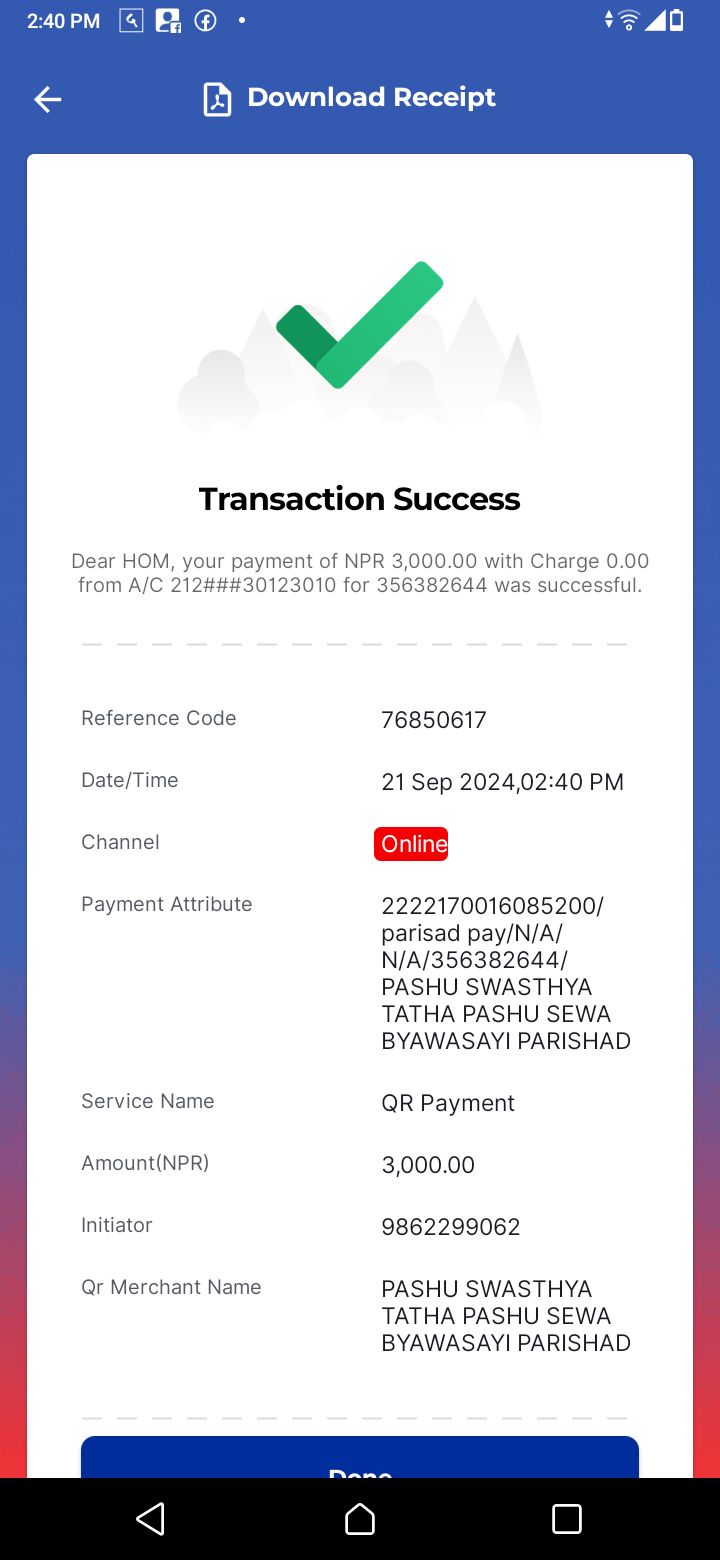Tap the system back navigation button
720x1560 pixels.
point(151,1519)
